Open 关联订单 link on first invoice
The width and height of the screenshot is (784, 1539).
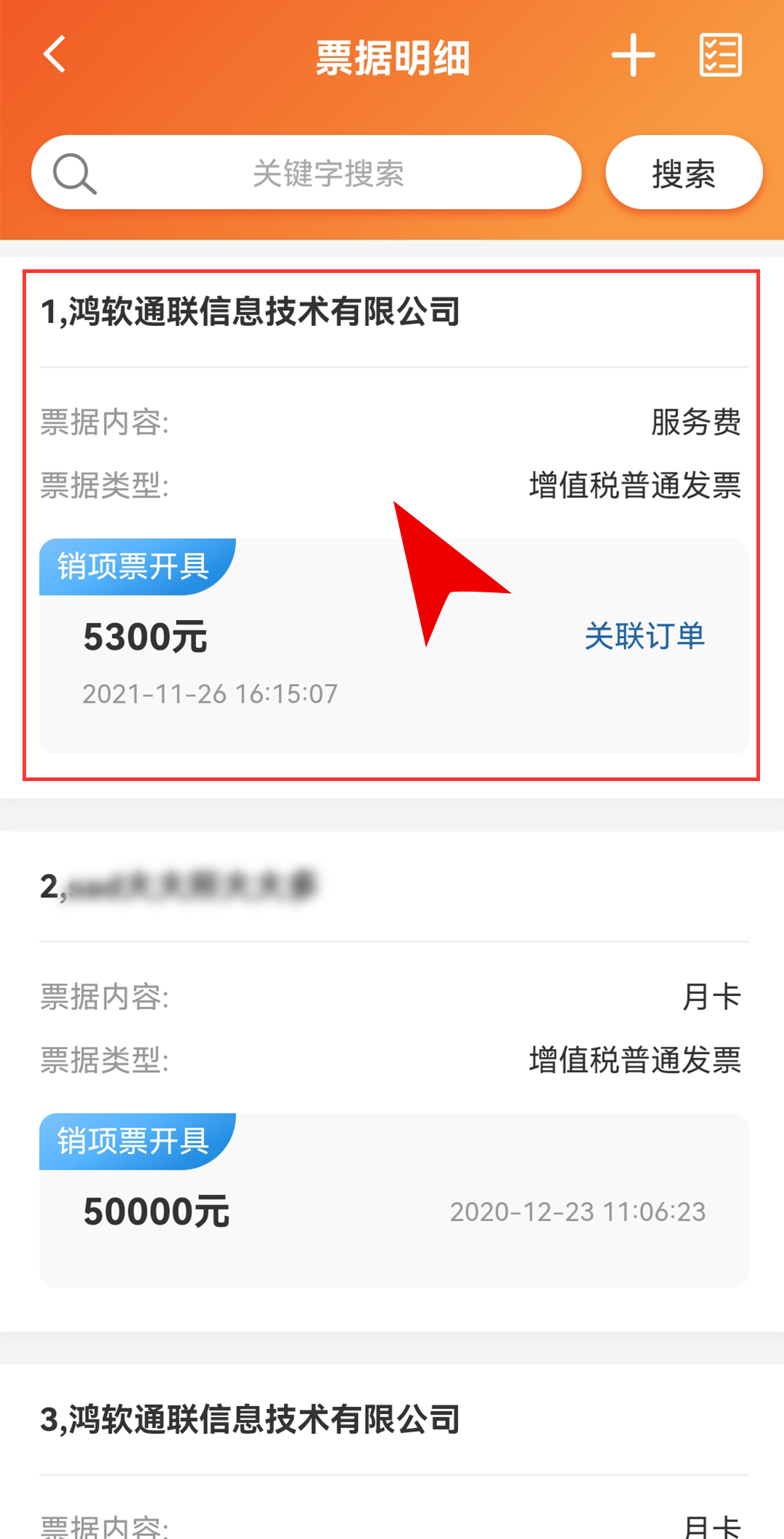click(x=644, y=637)
